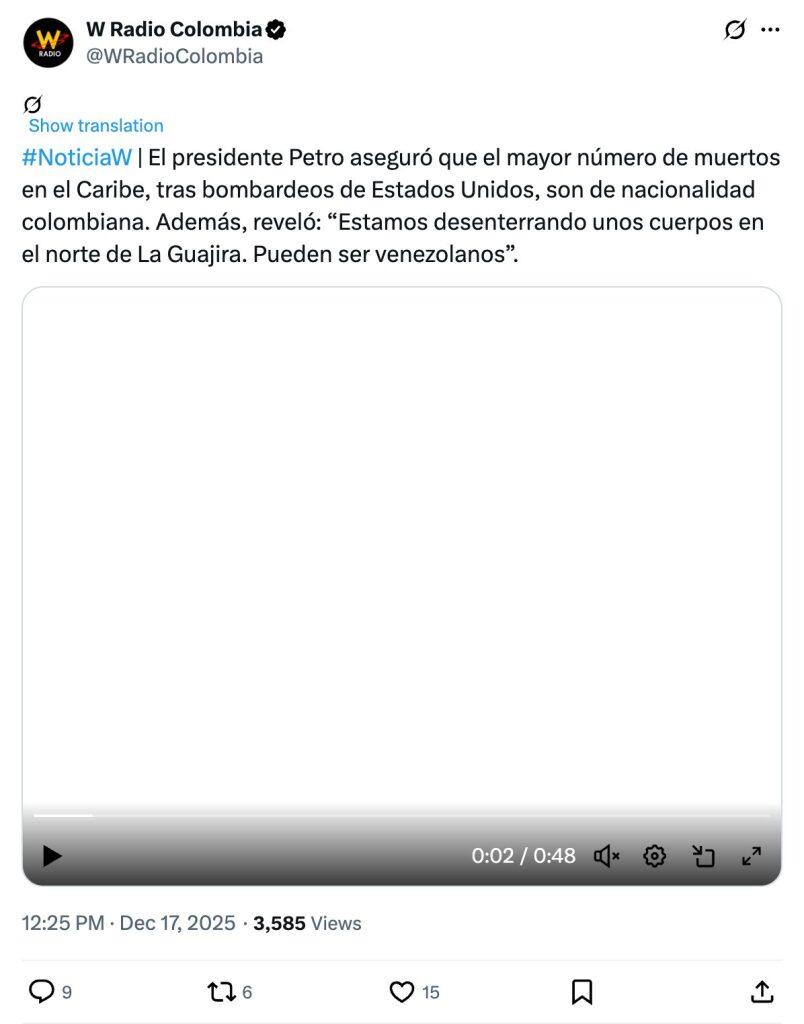The height and width of the screenshot is (1024, 804).
Task: Seek along the video progress bar
Action: point(400,816)
